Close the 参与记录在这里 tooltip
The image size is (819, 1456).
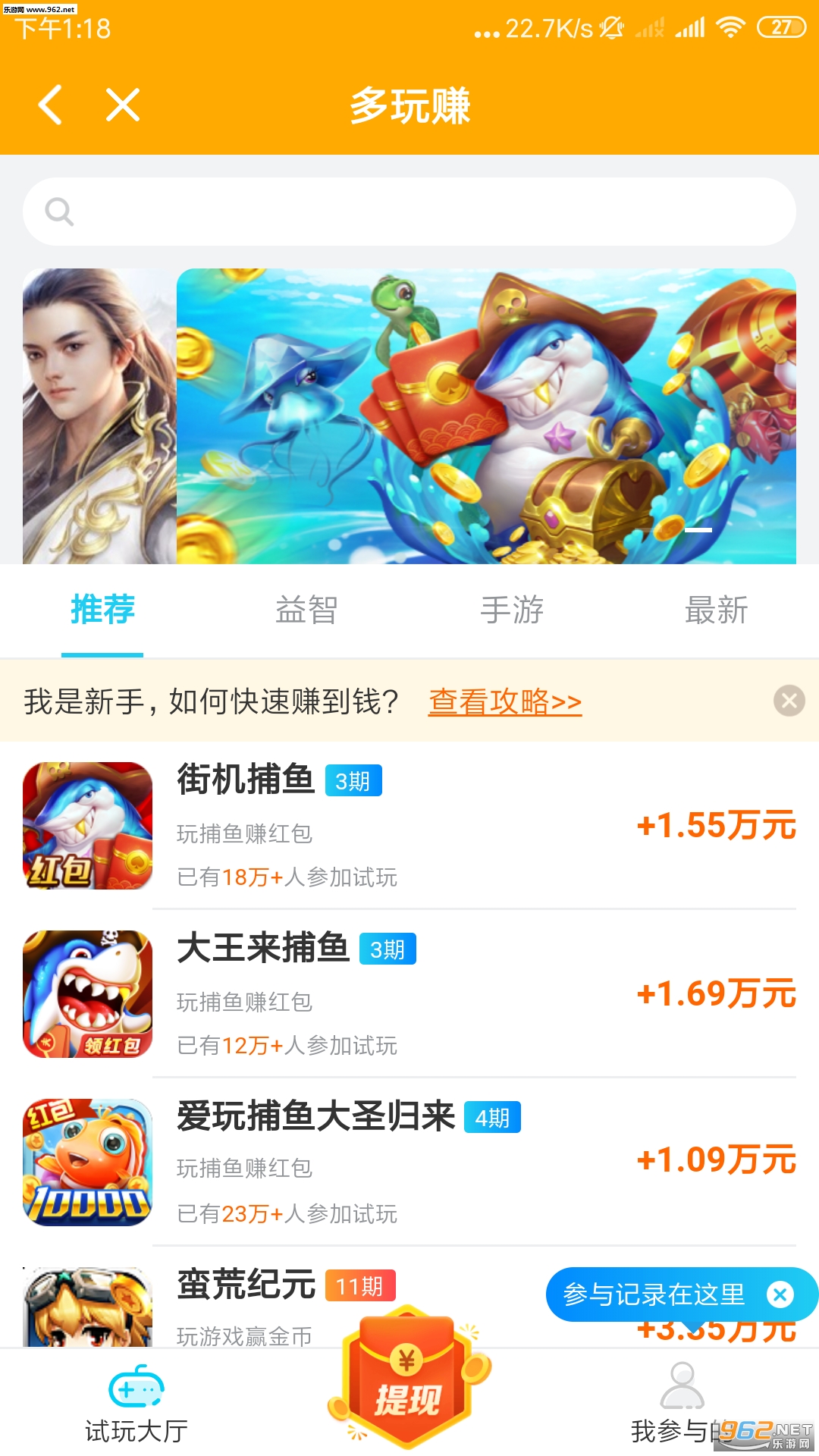pyautogui.click(x=780, y=1294)
